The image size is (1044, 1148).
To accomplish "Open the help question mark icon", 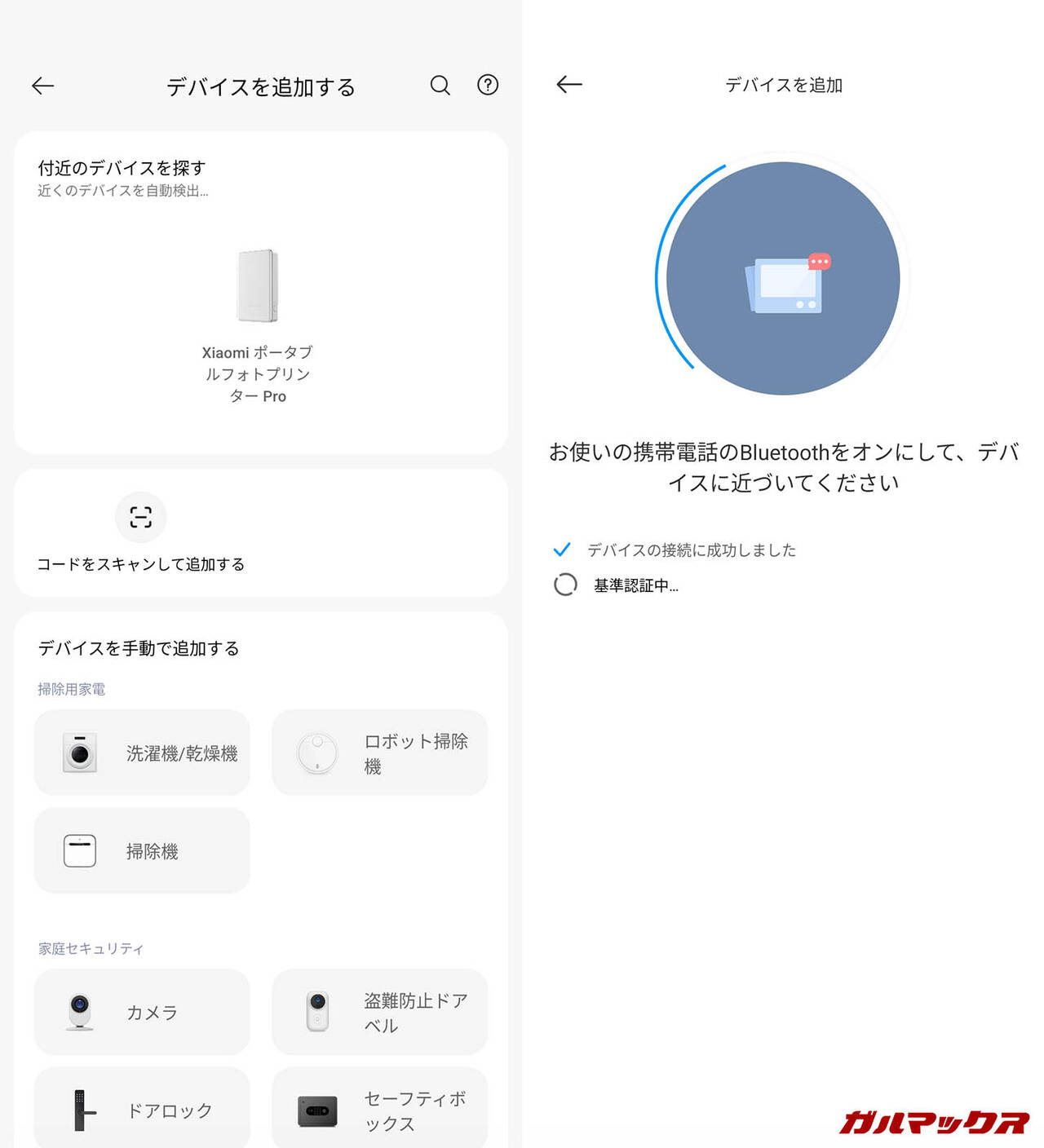I will tap(488, 85).
